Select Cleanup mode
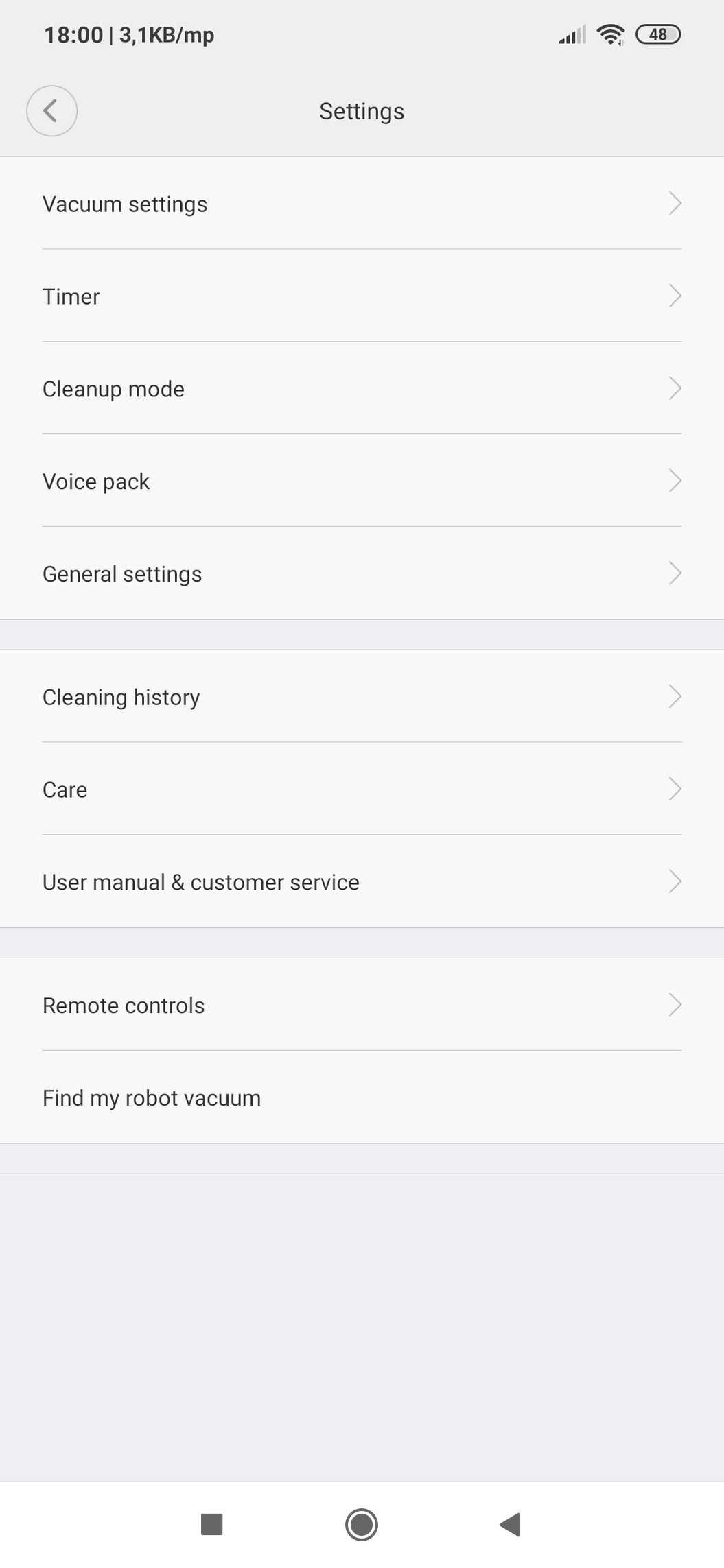This screenshot has height=1568, width=724. click(362, 389)
